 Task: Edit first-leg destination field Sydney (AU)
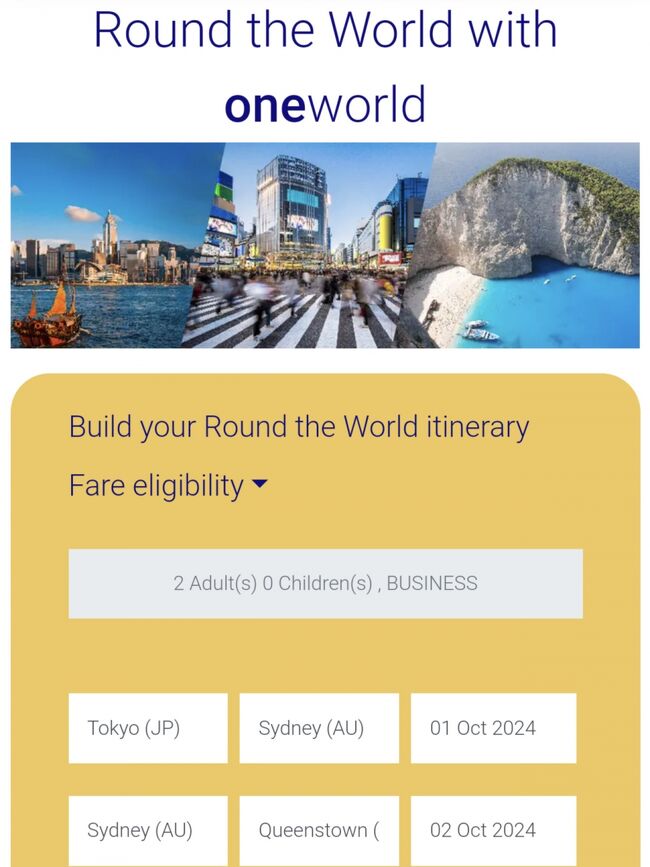(318, 728)
